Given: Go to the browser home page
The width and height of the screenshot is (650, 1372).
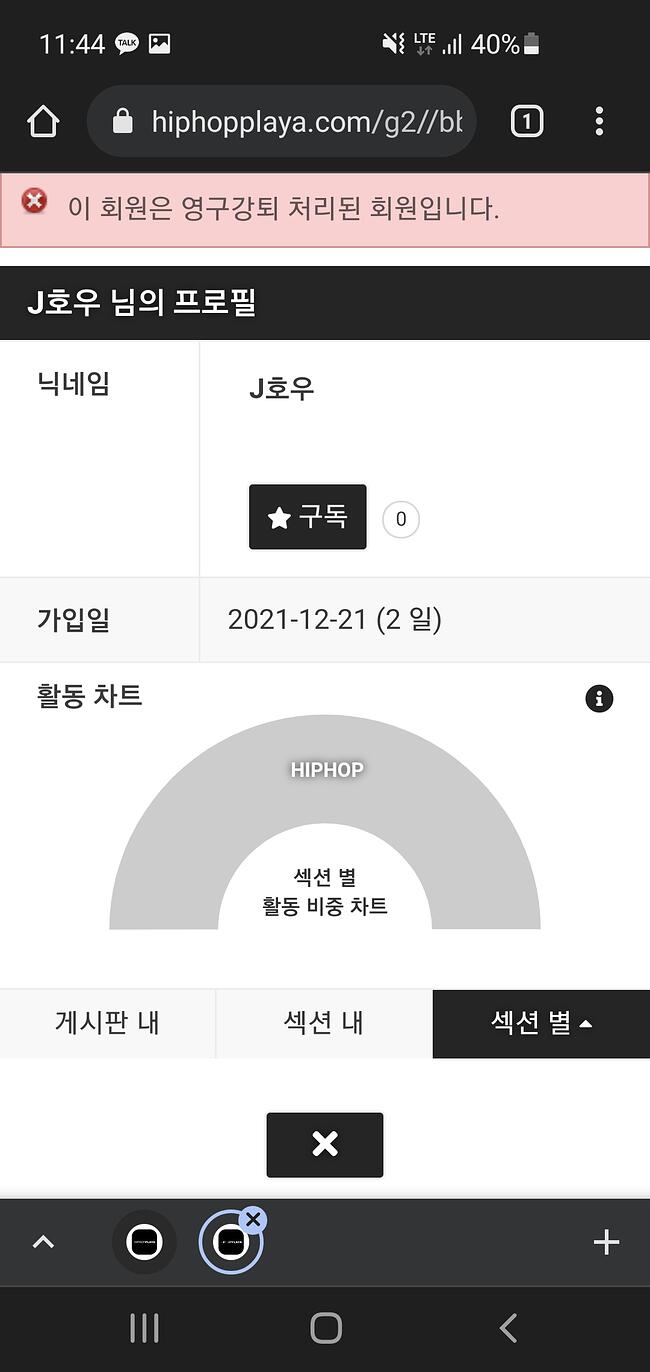Looking at the screenshot, I should point(43,122).
